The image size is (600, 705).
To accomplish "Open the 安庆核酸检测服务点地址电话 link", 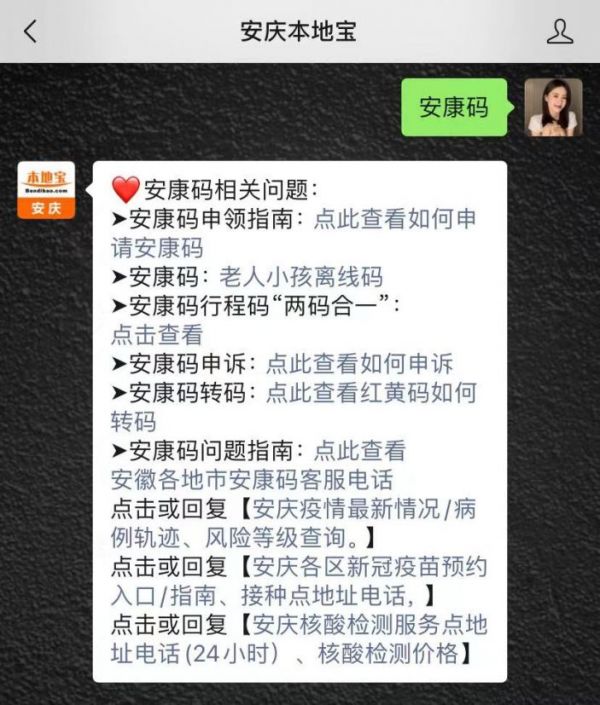I will 365,625.
